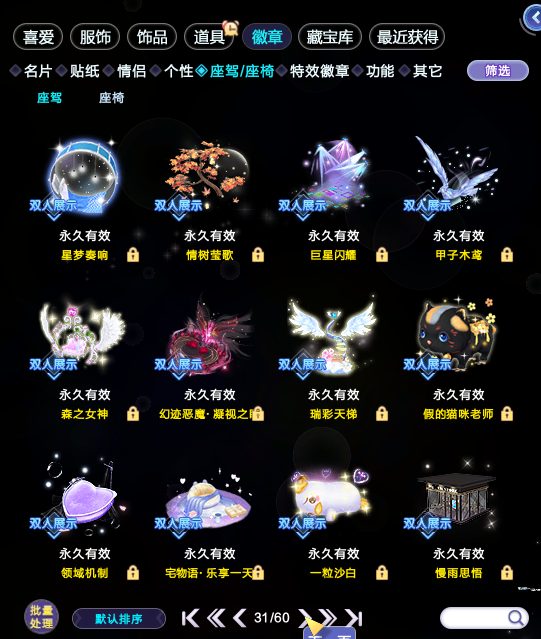Switch to the 藏宝库 tab

pos(330,37)
